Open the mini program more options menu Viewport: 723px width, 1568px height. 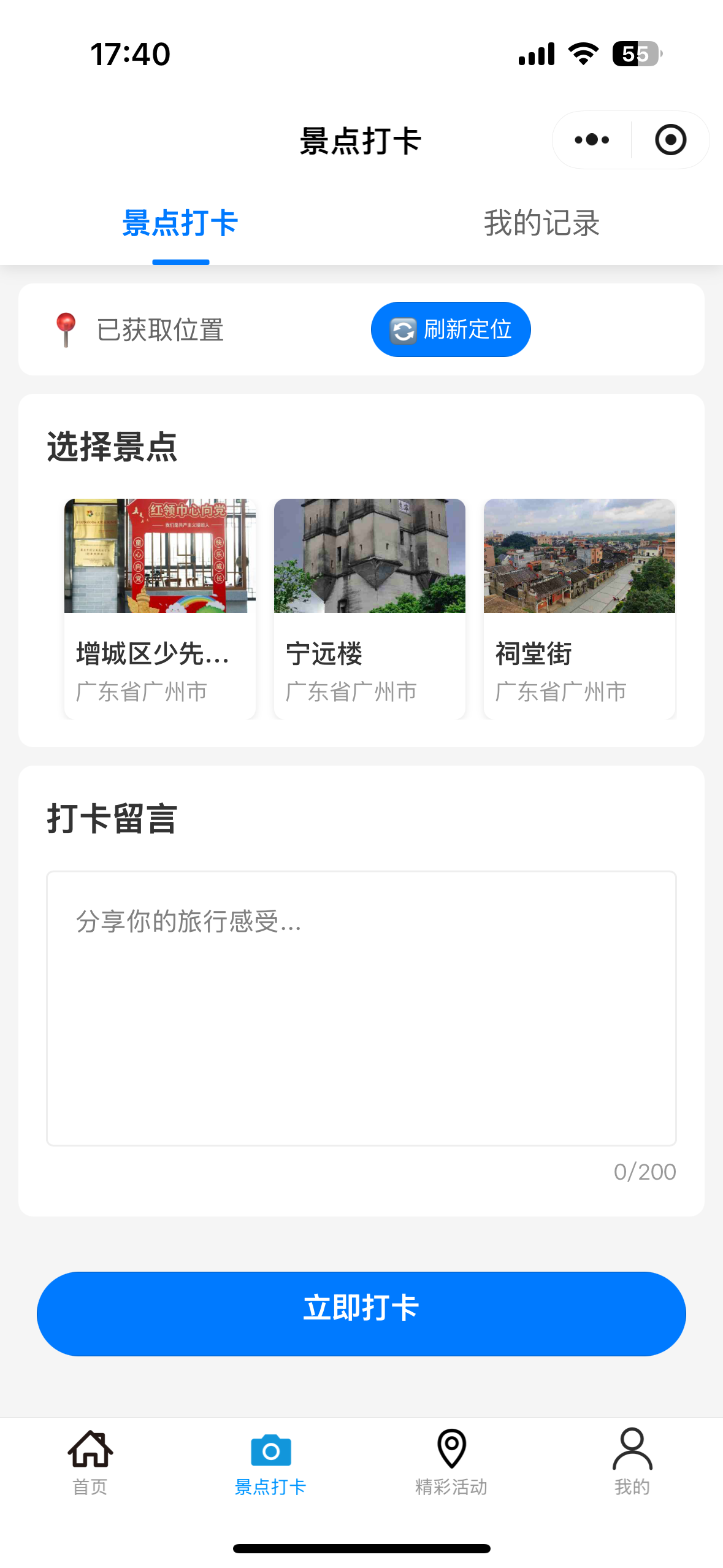pyautogui.click(x=592, y=140)
